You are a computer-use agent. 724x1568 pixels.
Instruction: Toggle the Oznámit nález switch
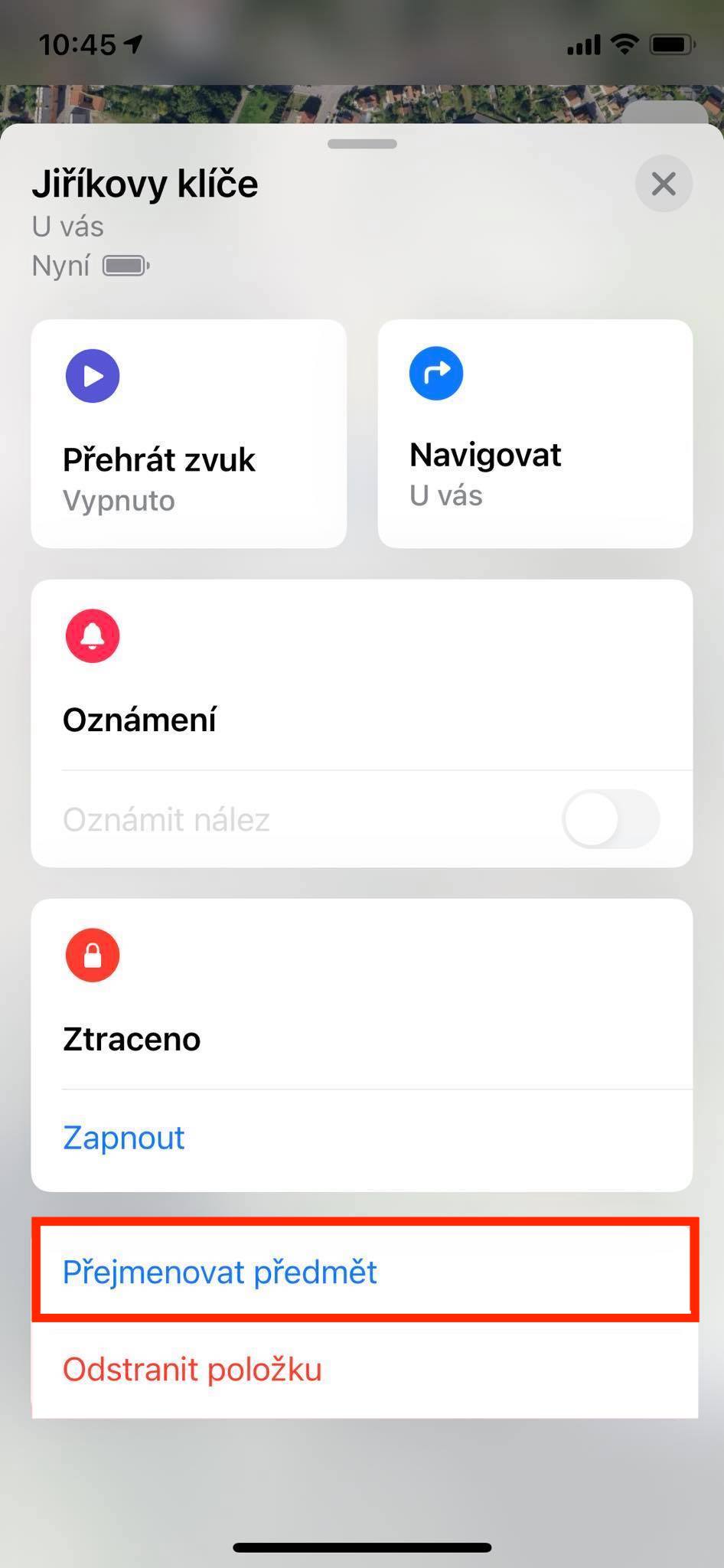(610, 819)
